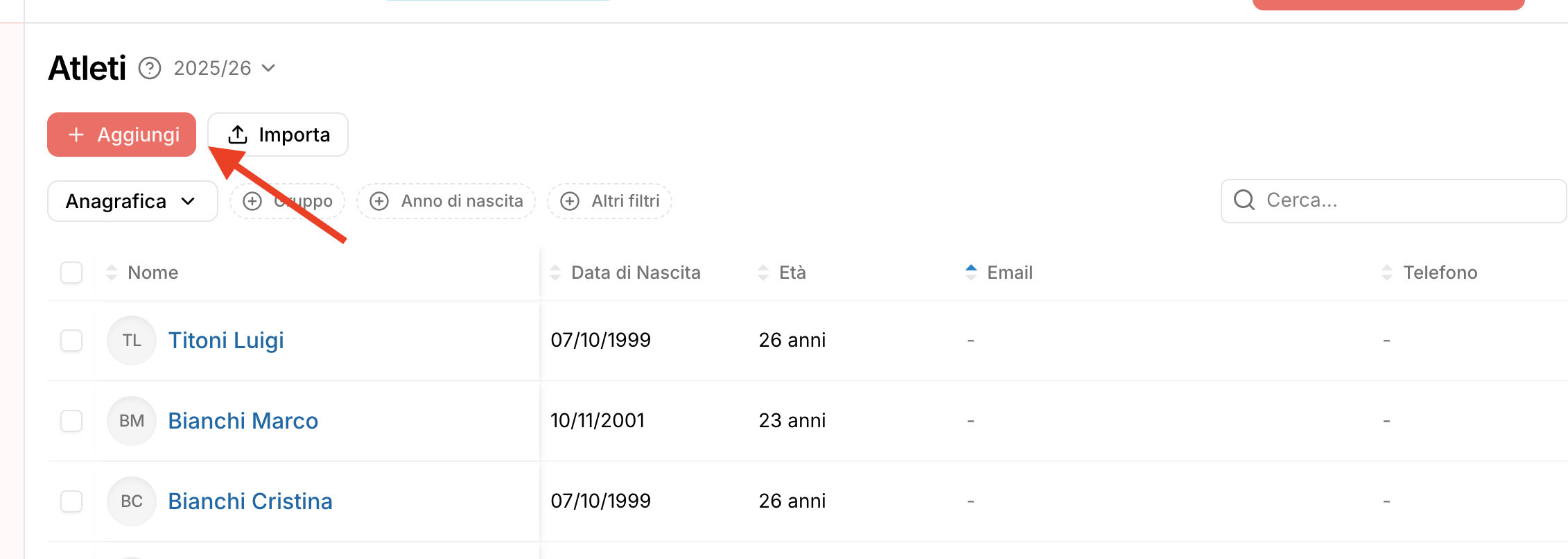Sort the list by Nome column
Image resolution: width=1568 pixels, height=559 pixels.
pos(153,273)
